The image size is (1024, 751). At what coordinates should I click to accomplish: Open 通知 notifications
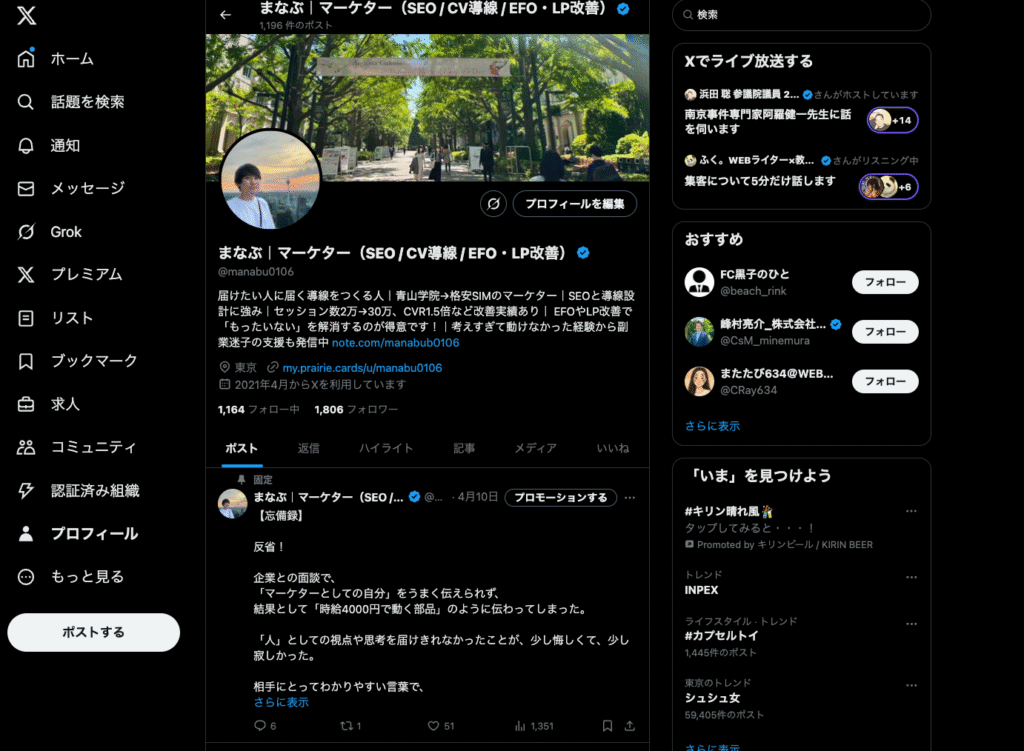click(65, 145)
